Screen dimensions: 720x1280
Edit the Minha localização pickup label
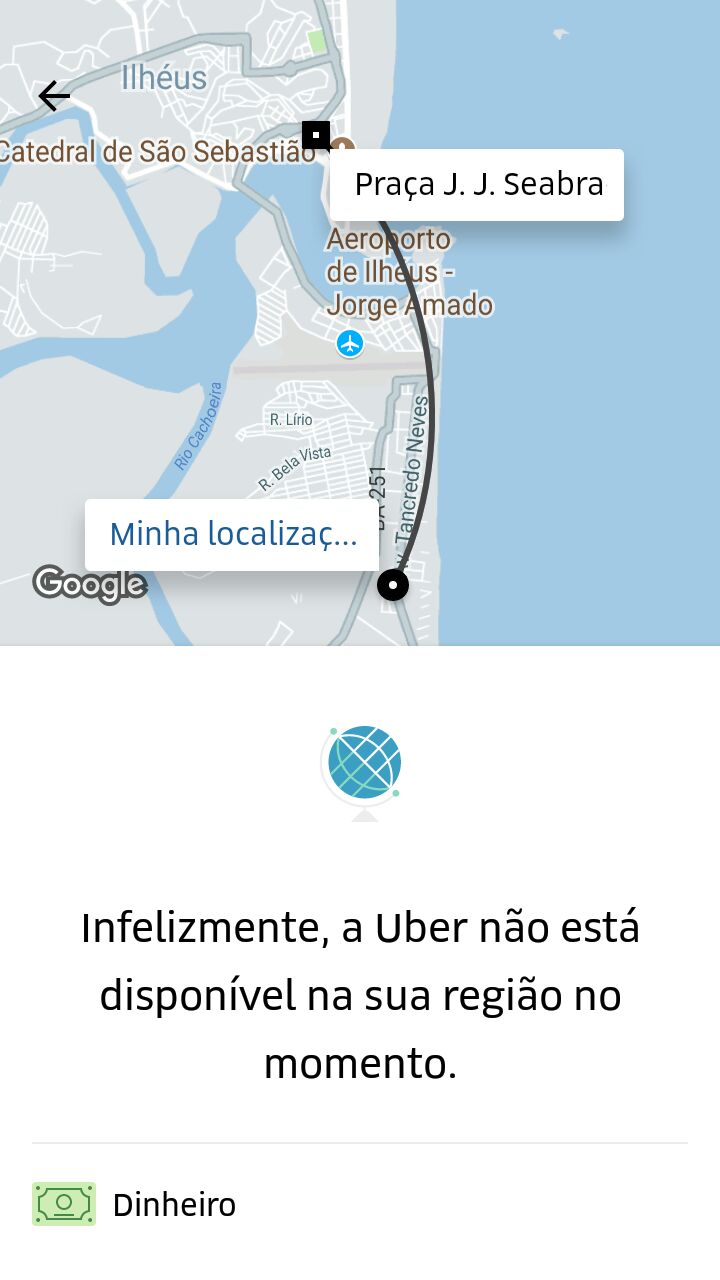pyautogui.click(x=232, y=535)
